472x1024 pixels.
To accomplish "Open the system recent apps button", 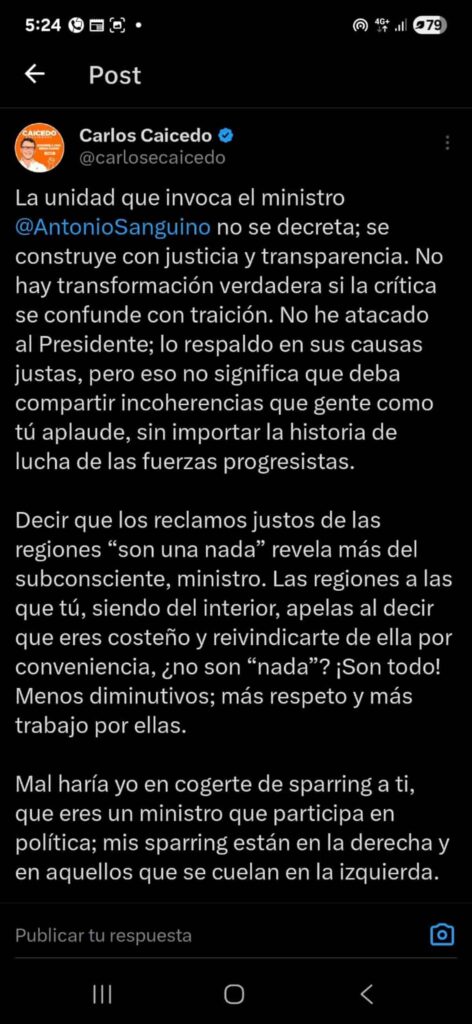I will (x=102, y=995).
